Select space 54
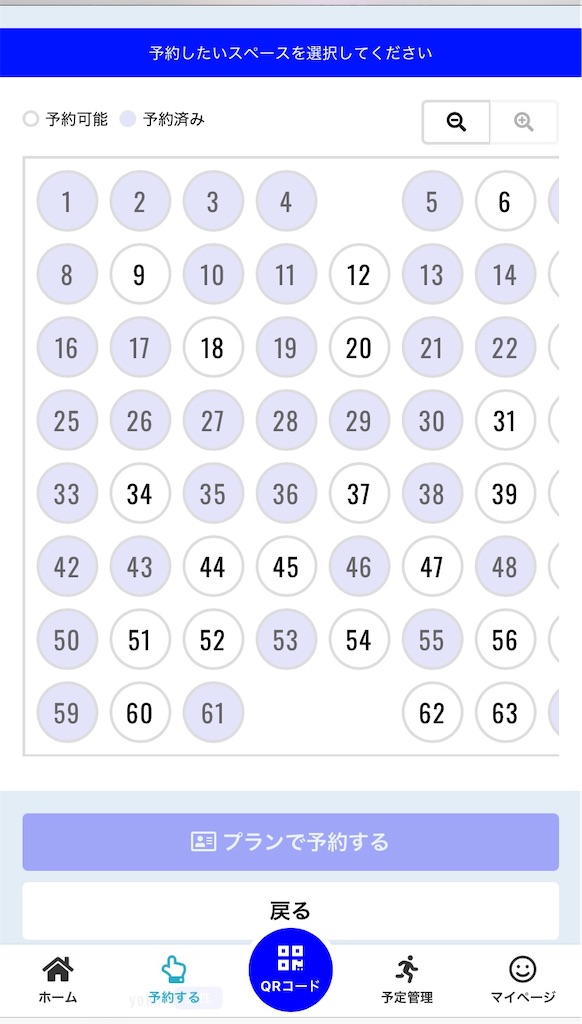The width and height of the screenshot is (582, 1024). (359, 641)
